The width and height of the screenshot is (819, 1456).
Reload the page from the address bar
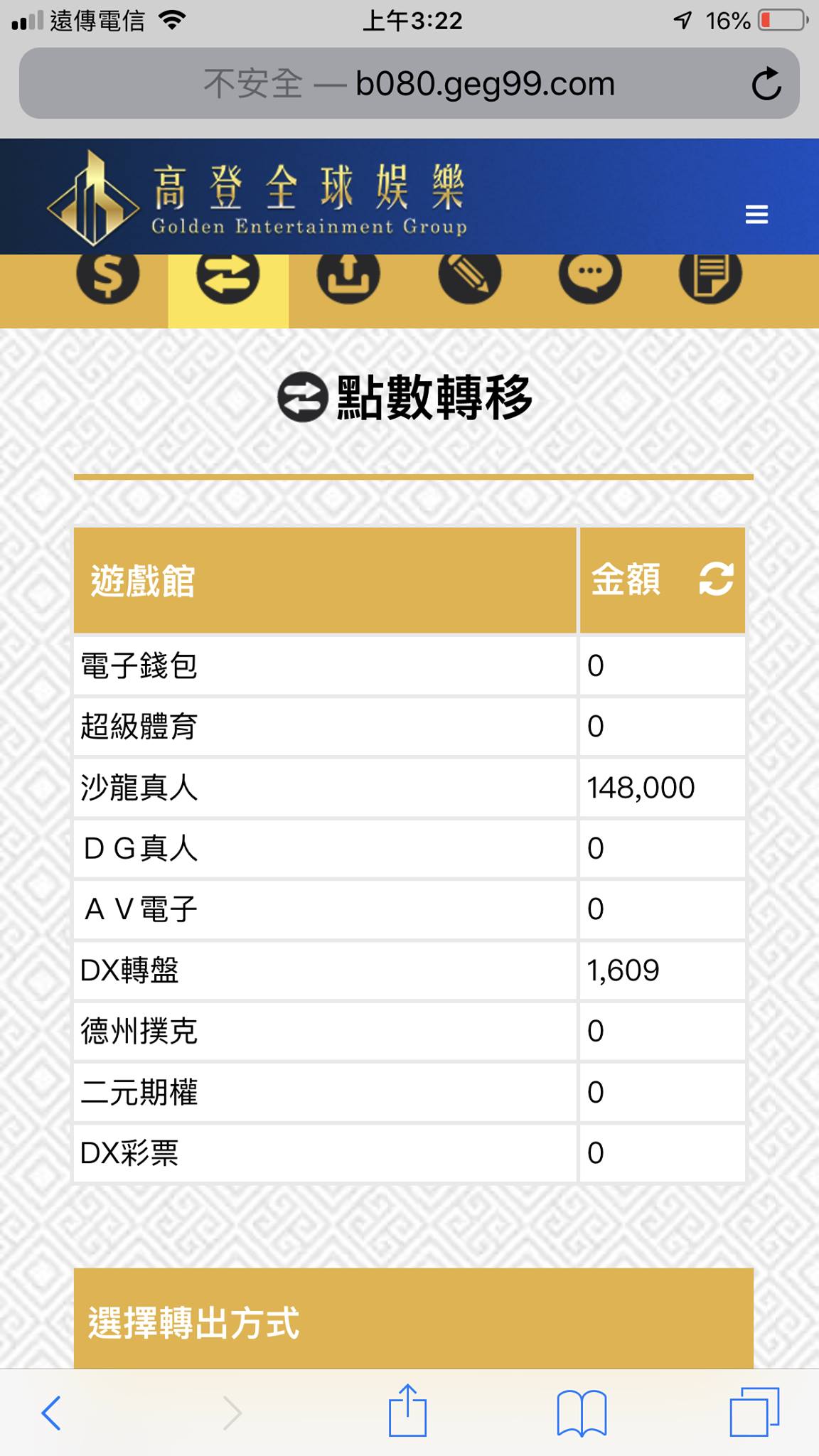[766, 85]
